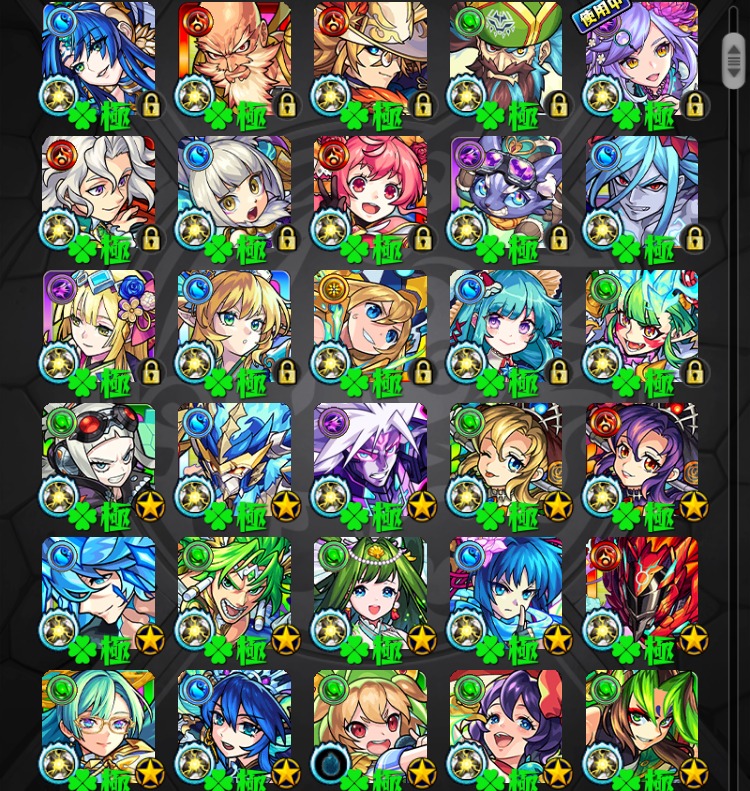Choose the pink-haired girl monster
The width and height of the screenshot is (750, 791).
pos(370,192)
